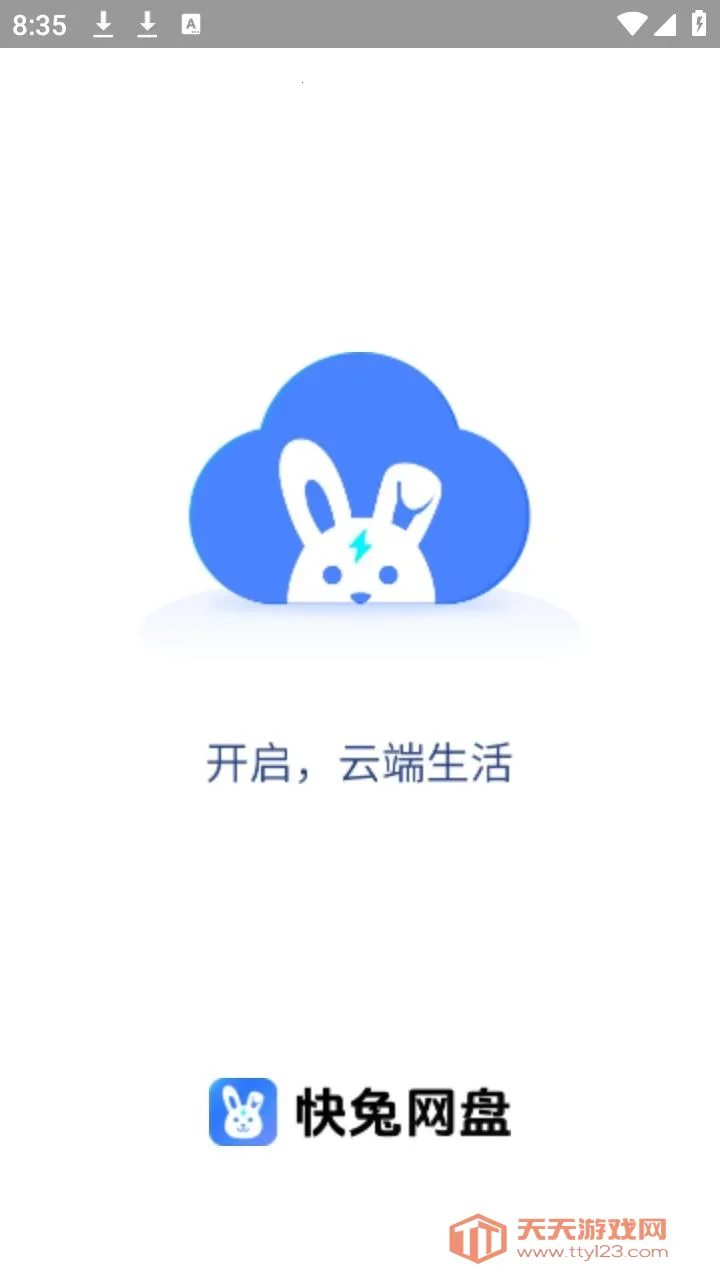The image size is (720, 1280).
Task: Tap the 快兔网盘 app name text
Action: tap(404, 1111)
